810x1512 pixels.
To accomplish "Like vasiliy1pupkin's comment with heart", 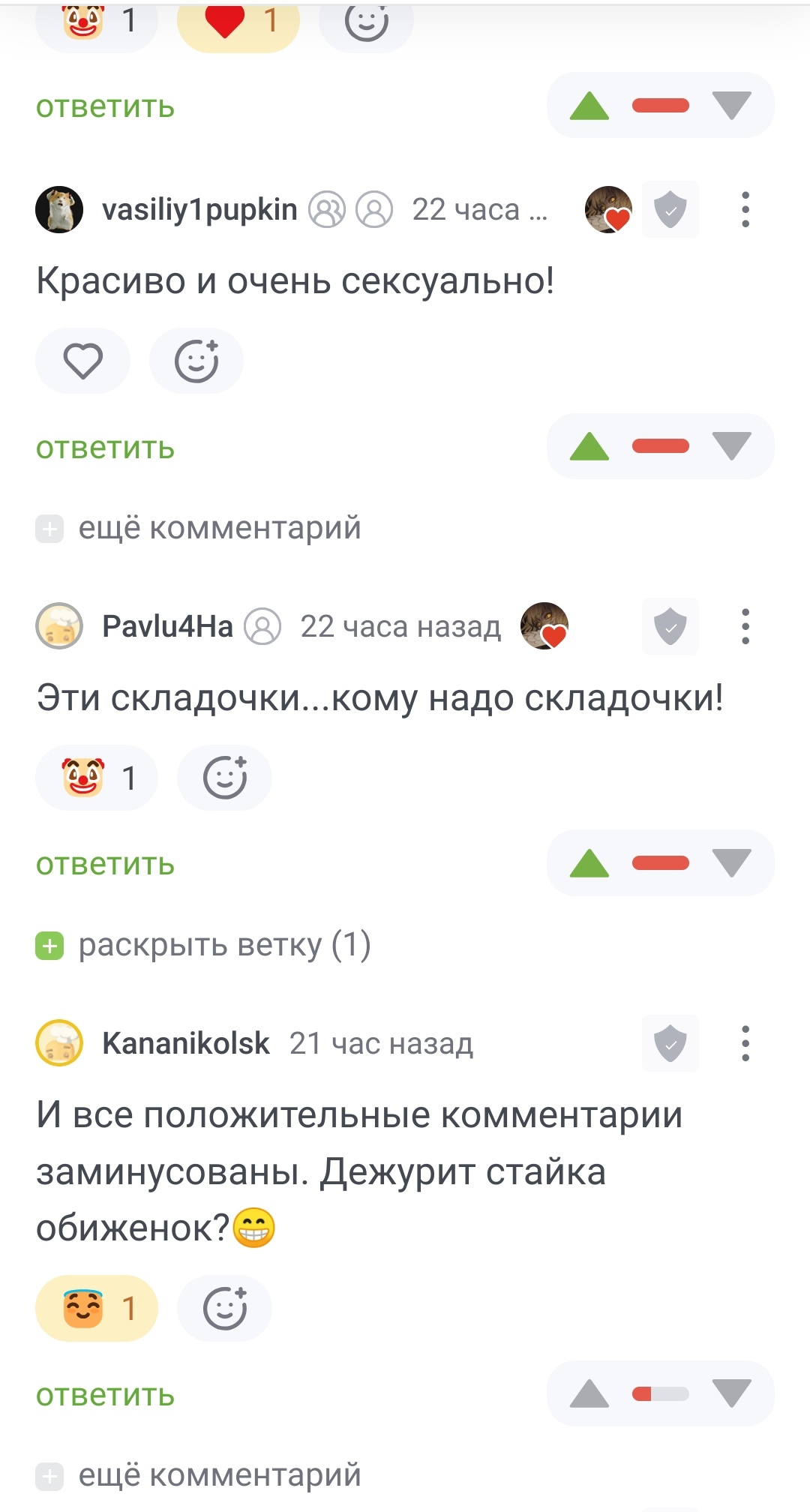I will [82, 361].
